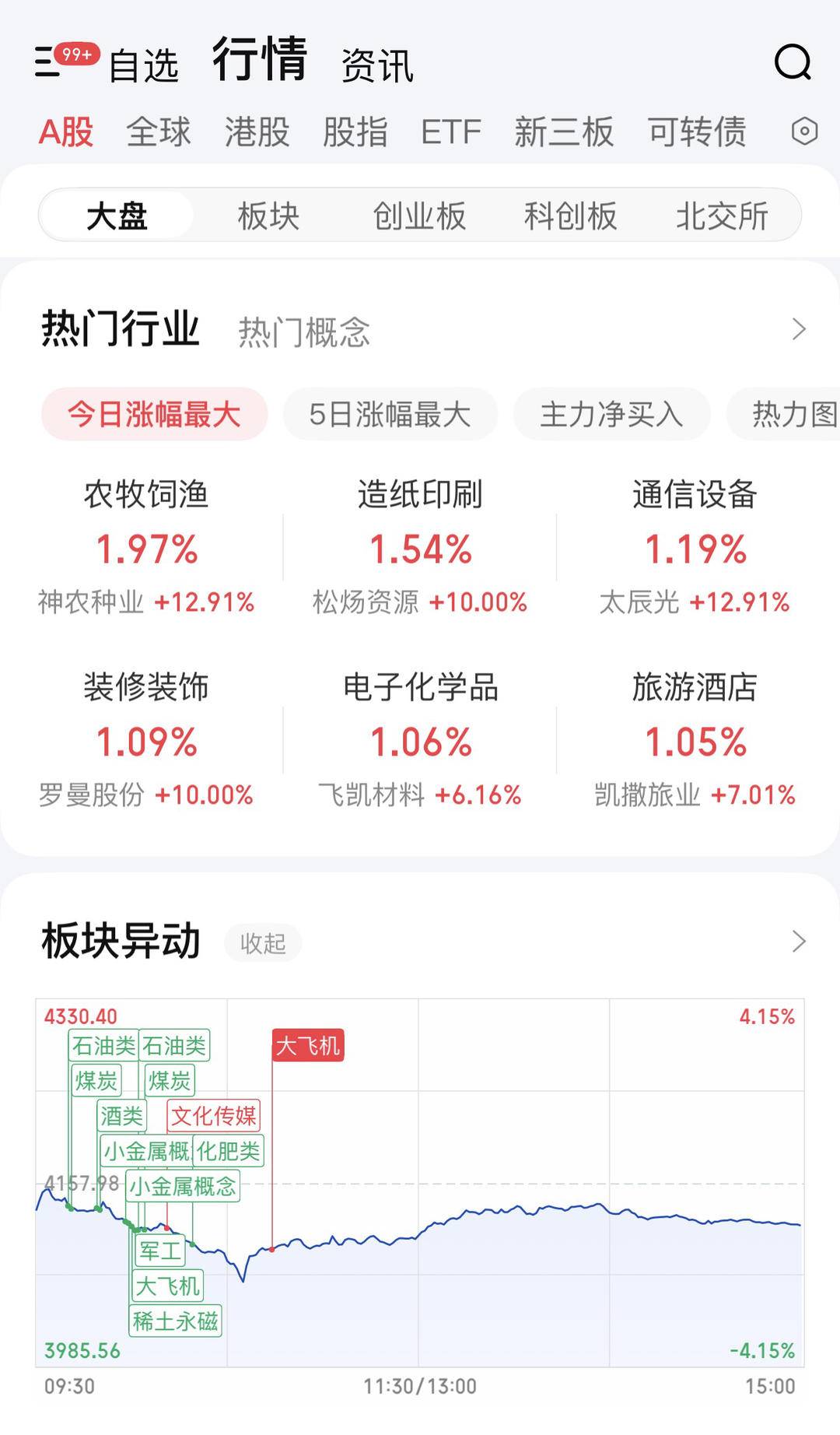Collapse 板块异动 with 收起 button

pyautogui.click(x=263, y=943)
